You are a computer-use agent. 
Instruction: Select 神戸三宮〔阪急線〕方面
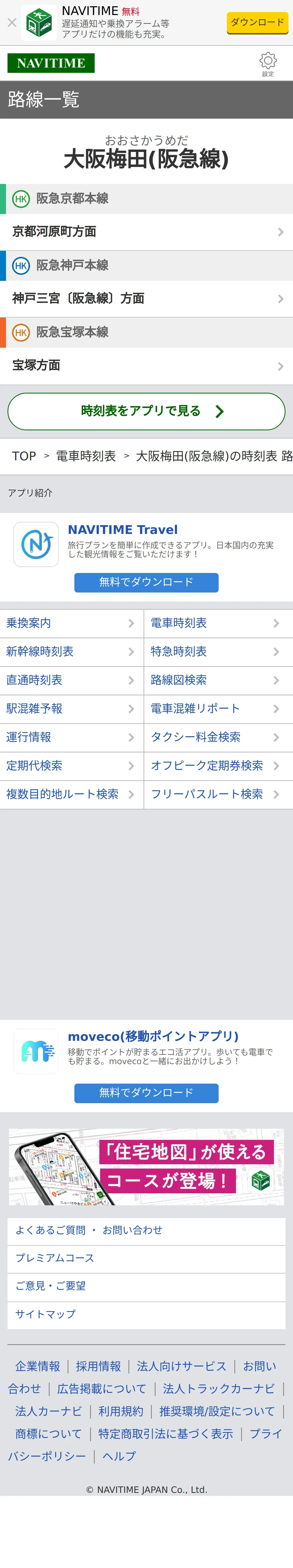pos(146,299)
